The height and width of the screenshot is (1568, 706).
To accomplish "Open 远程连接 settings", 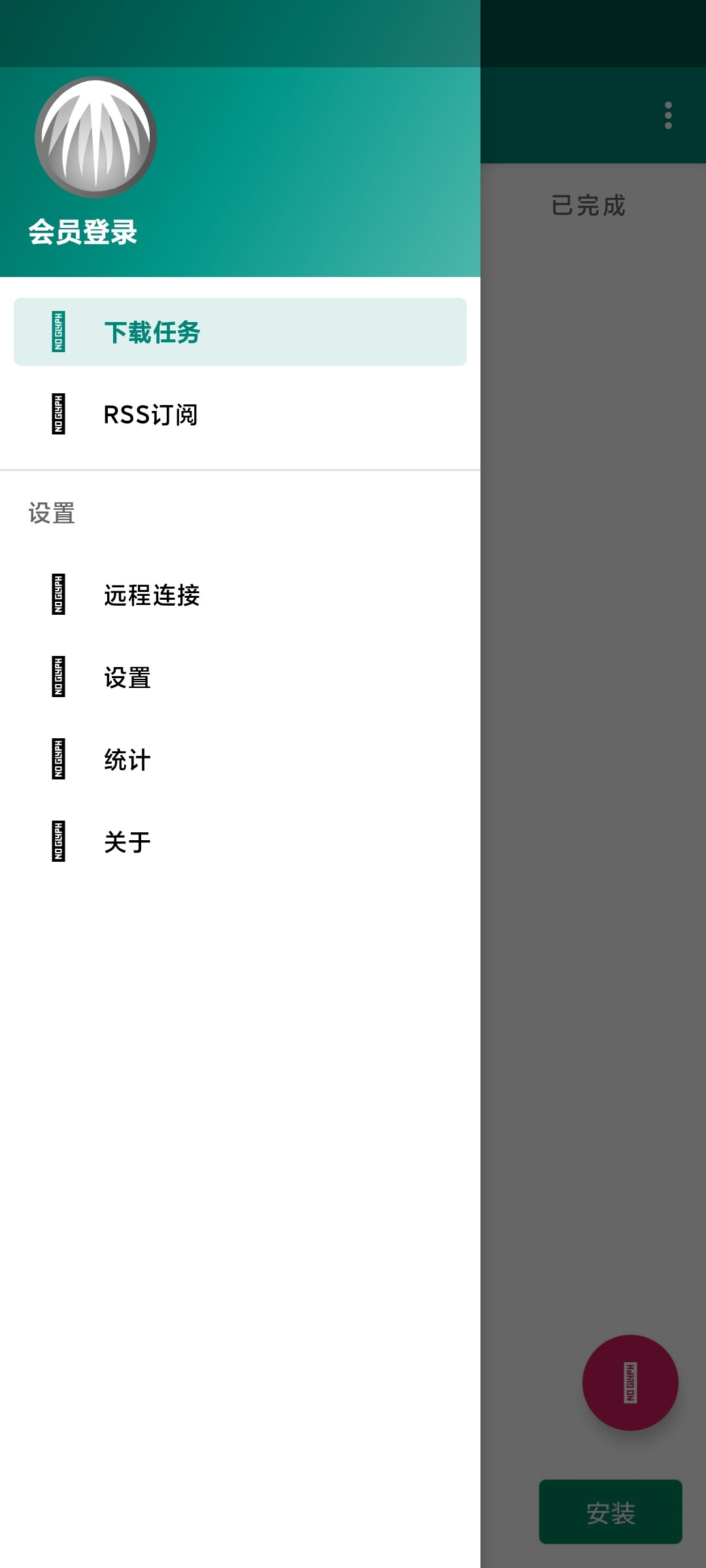I will (x=240, y=595).
